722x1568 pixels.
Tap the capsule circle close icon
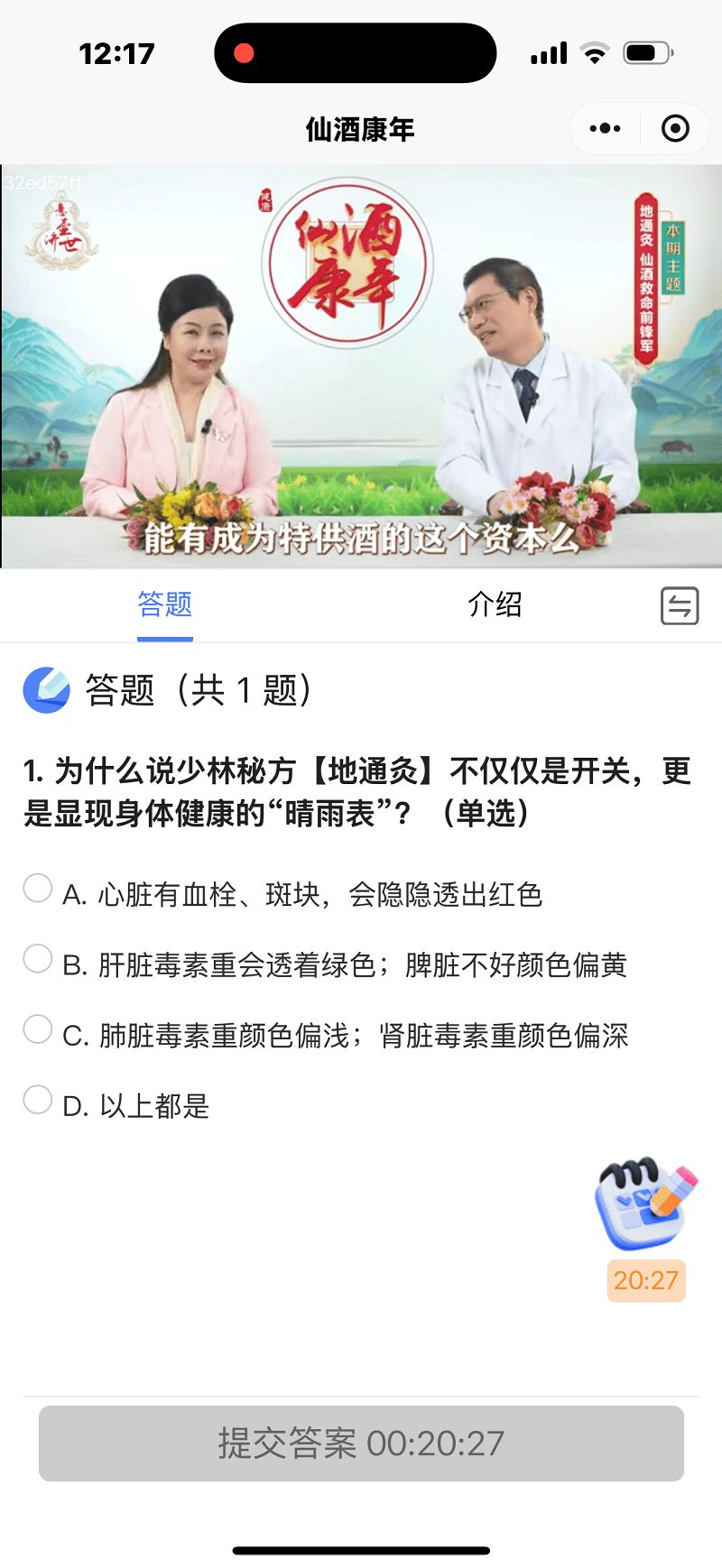pyautogui.click(x=675, y=128)
